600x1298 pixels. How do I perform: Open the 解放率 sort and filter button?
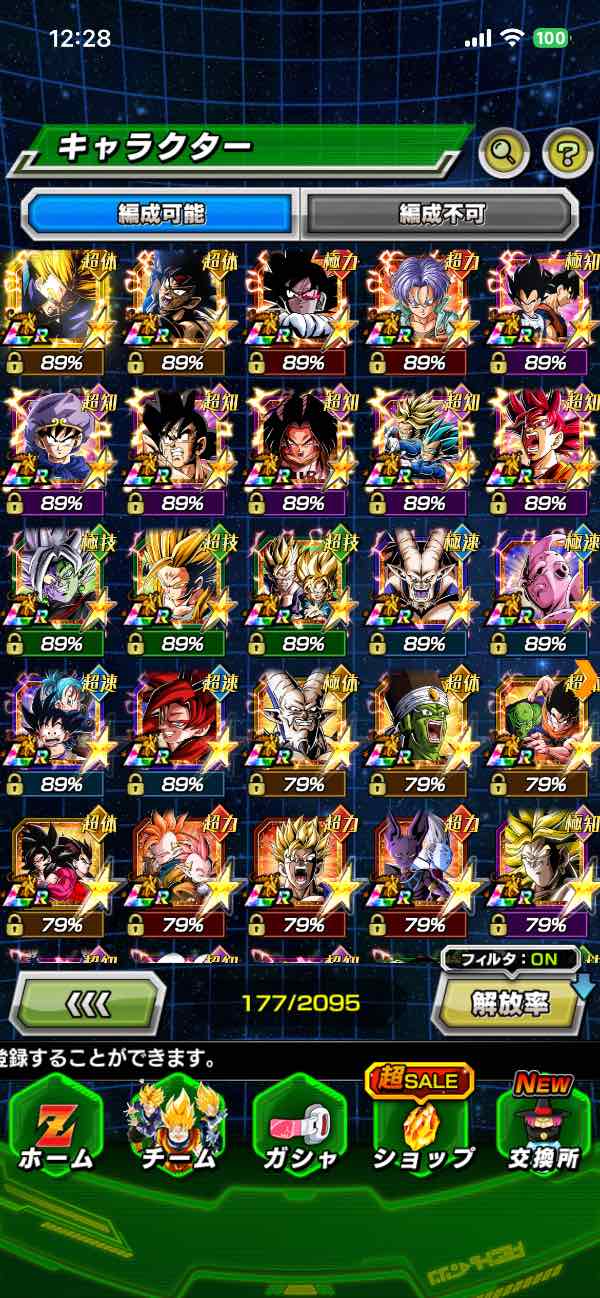click(x=510, y=1001)
